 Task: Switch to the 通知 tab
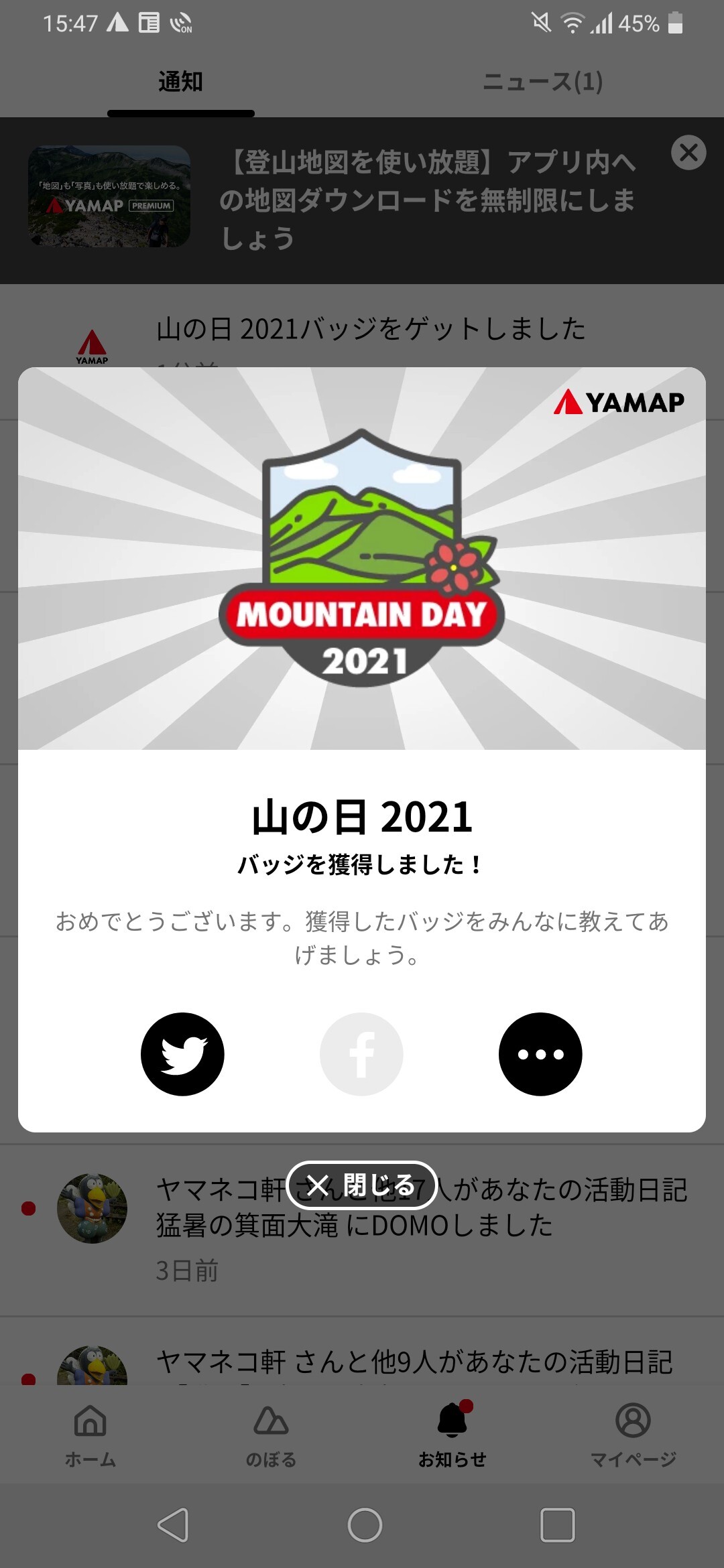coord(180,82)
